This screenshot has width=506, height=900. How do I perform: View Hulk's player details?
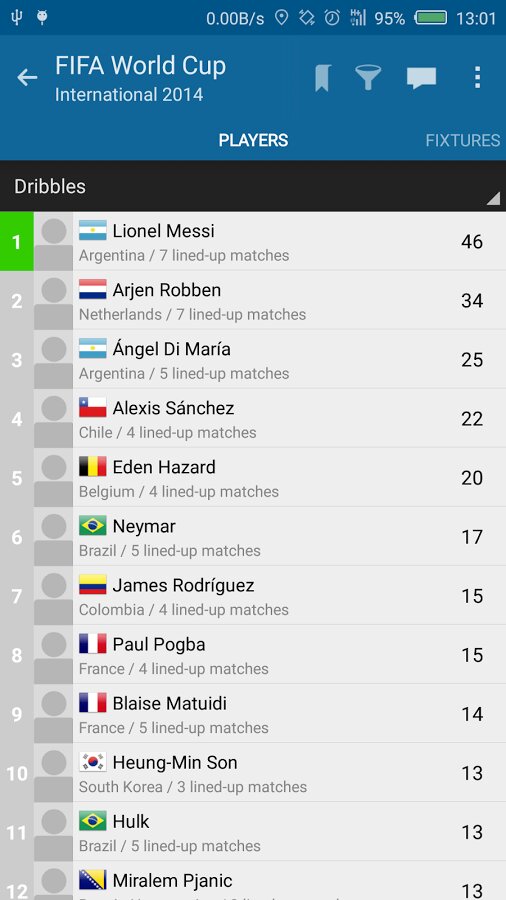253,833
